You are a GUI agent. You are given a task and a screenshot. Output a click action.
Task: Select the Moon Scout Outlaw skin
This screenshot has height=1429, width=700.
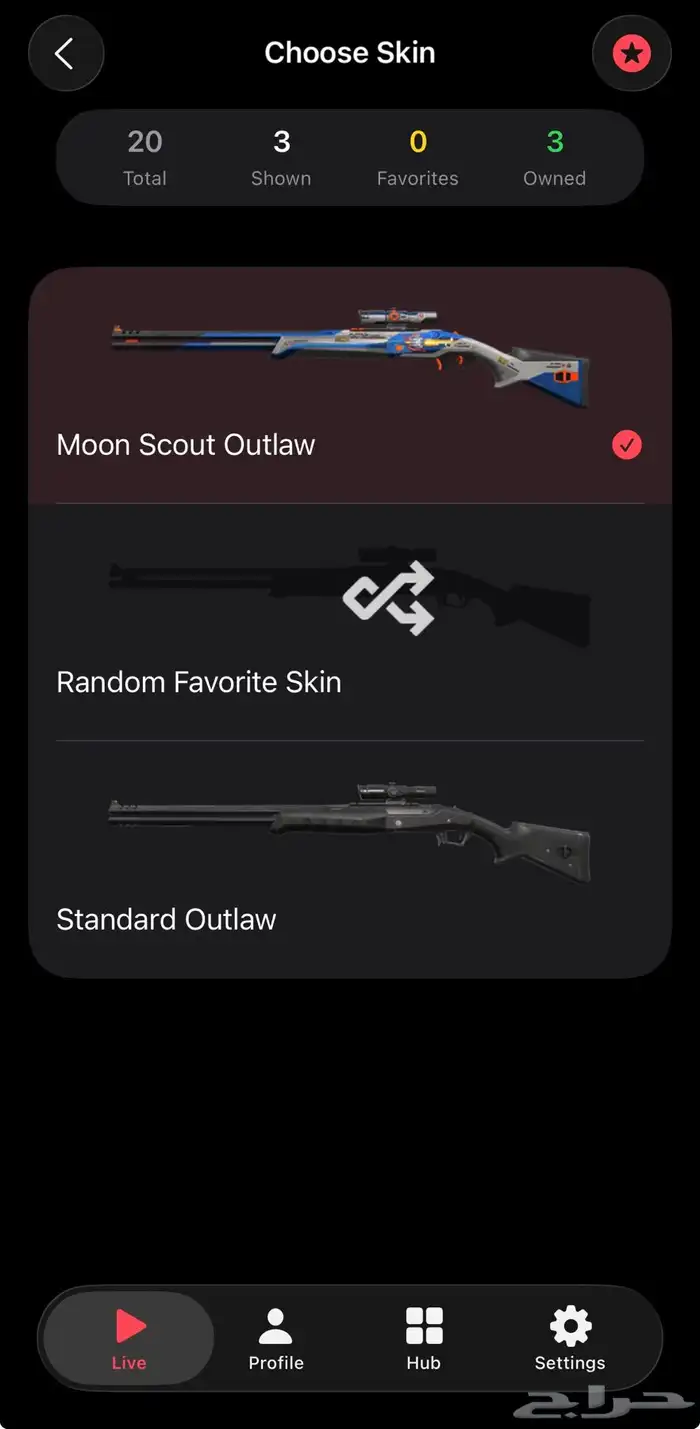coord(349,386)
